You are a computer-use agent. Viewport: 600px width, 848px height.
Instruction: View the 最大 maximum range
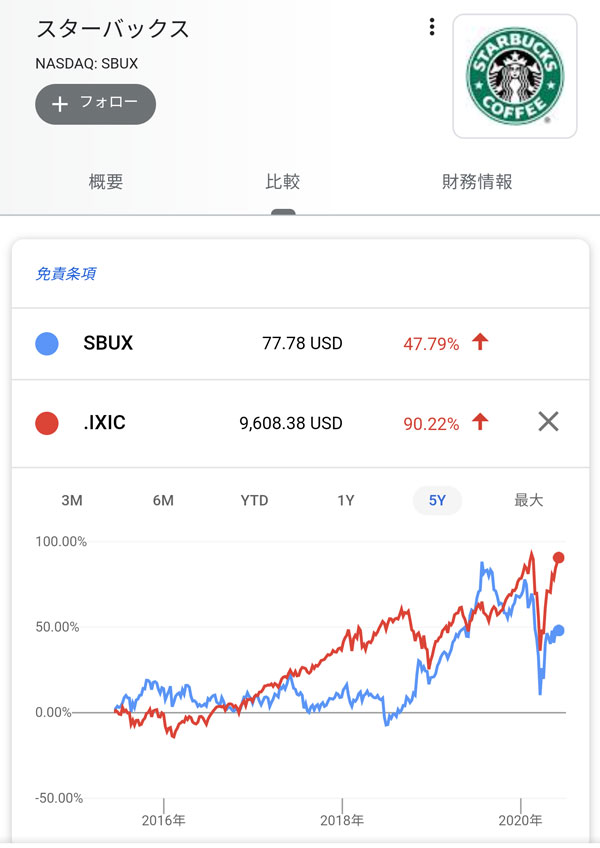tap(528, 500)
